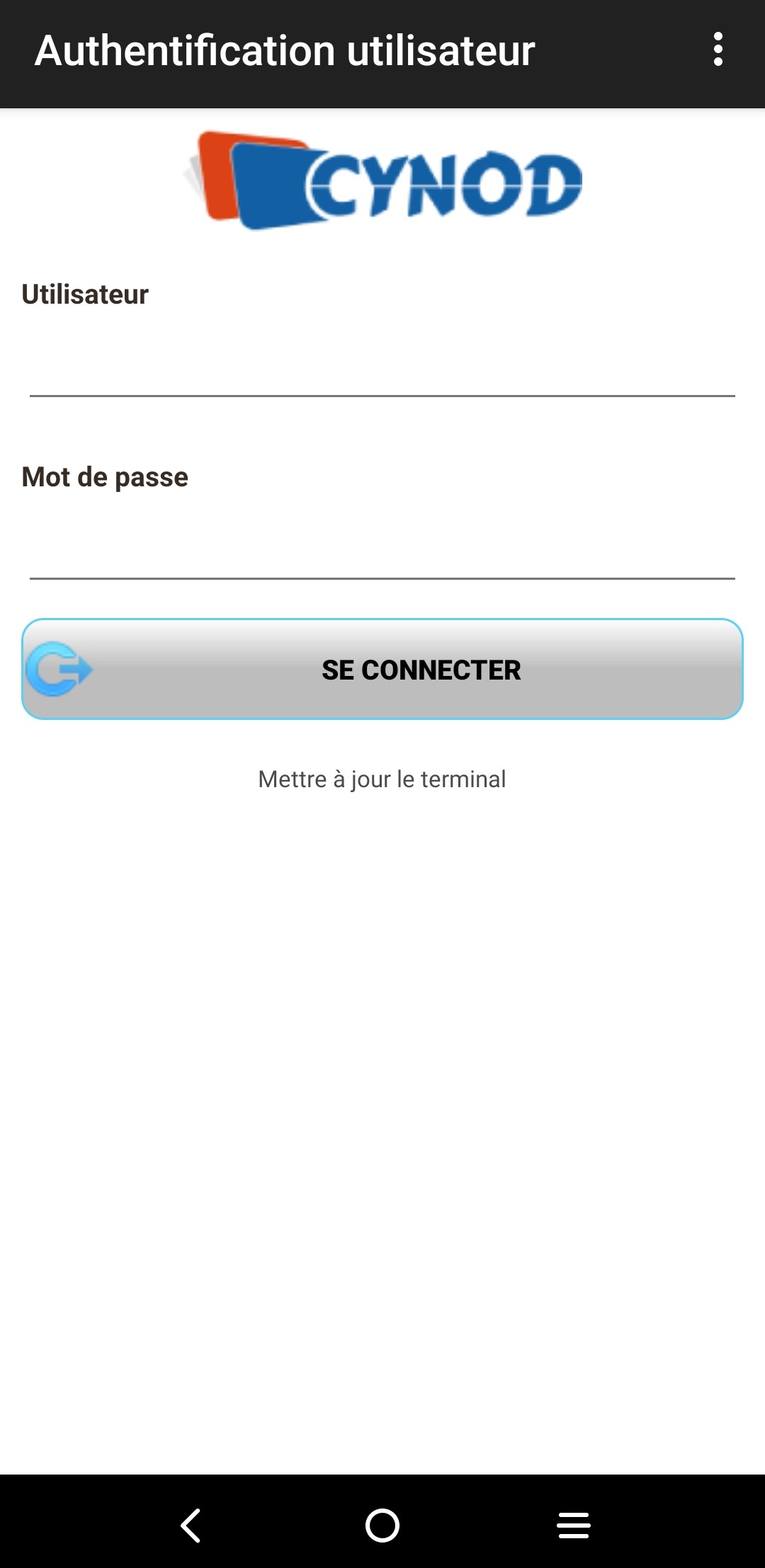This screenshot has height=1568, width=765.
Task: Tap the Se connecter button
Action: coord(382,670)
